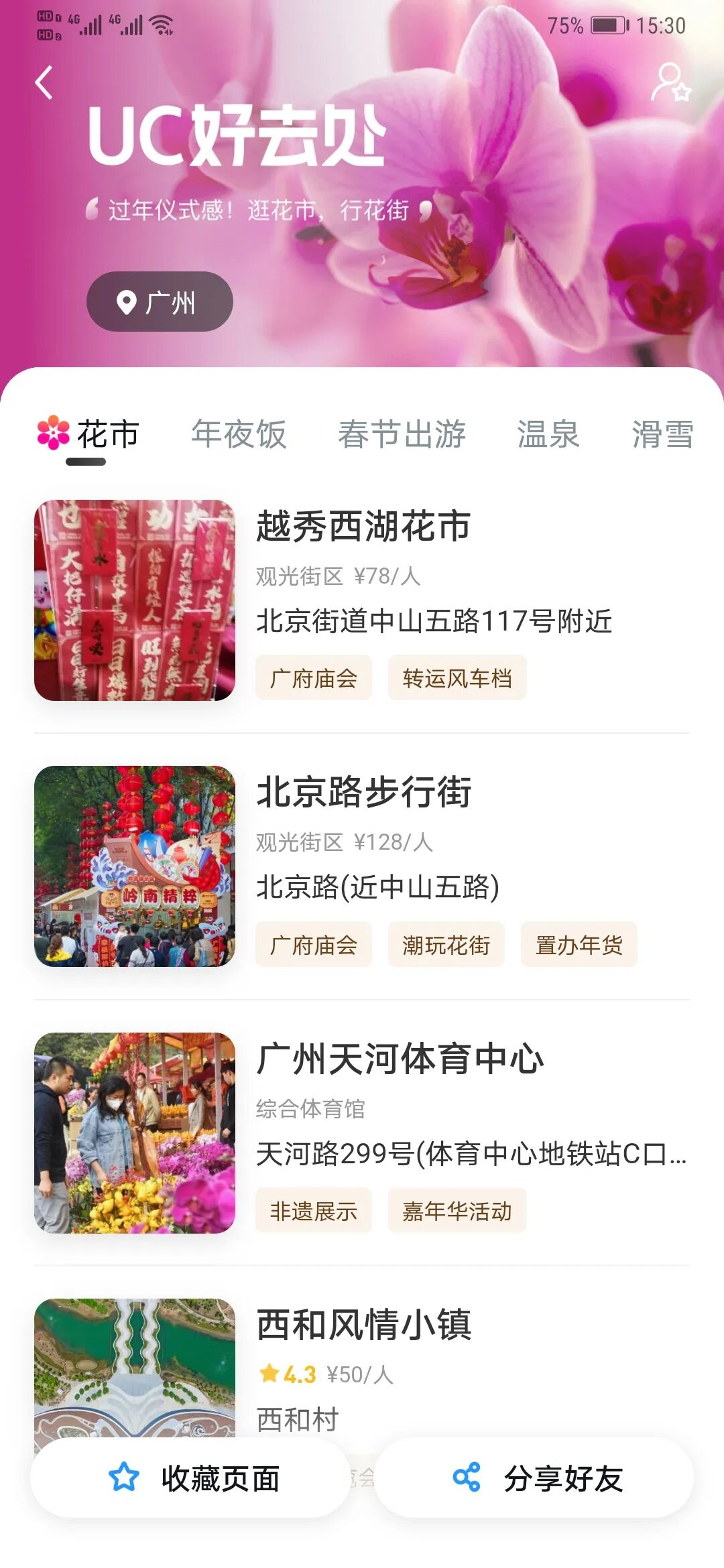The image size is (724, 1568).
Task: Show the 滑雪 tab
Action: (x=662, y=434)
